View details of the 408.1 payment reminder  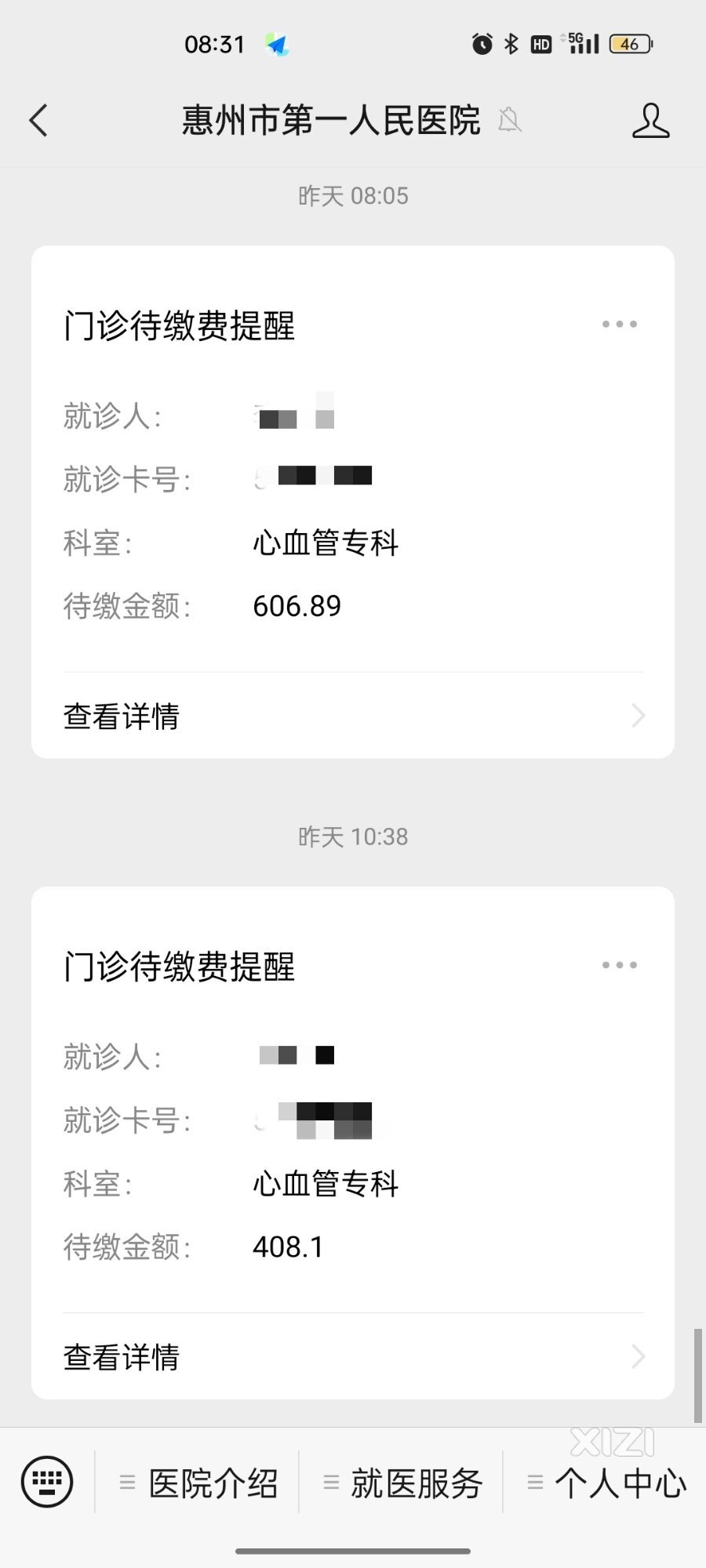[353, 1356]
